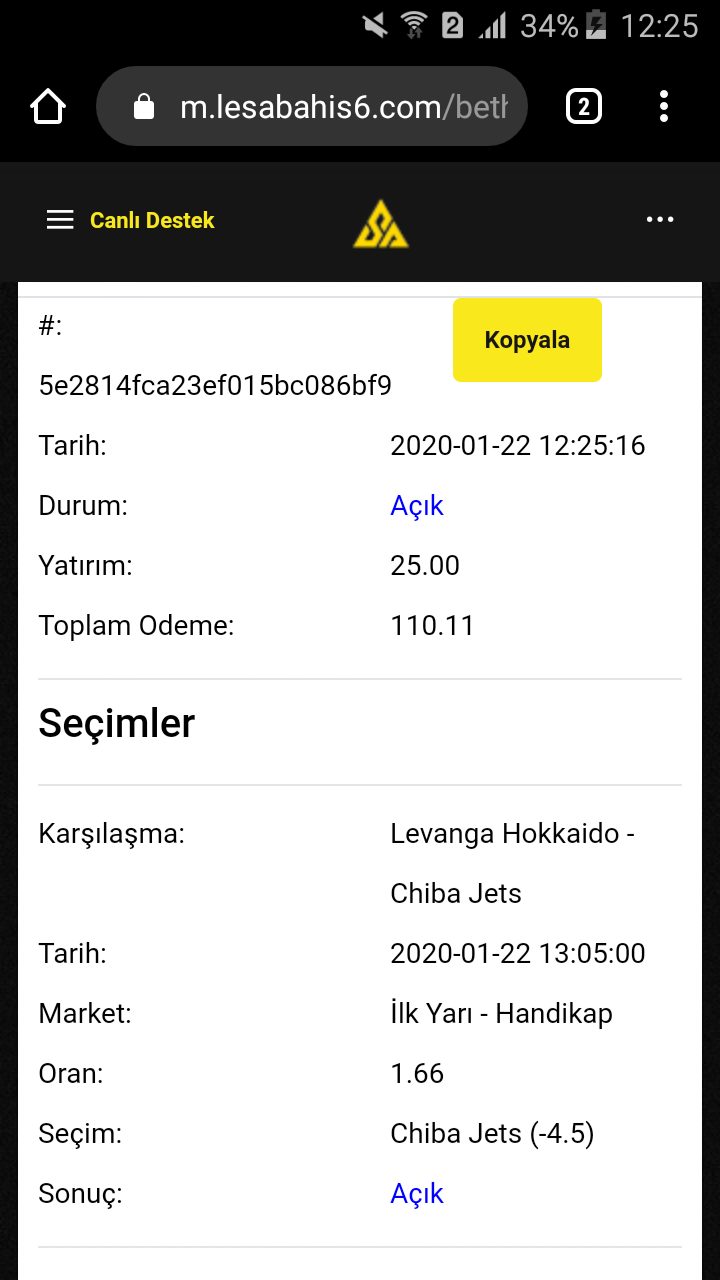
Task: Open the browser overflow menu
Action: (x=664, y=106)
